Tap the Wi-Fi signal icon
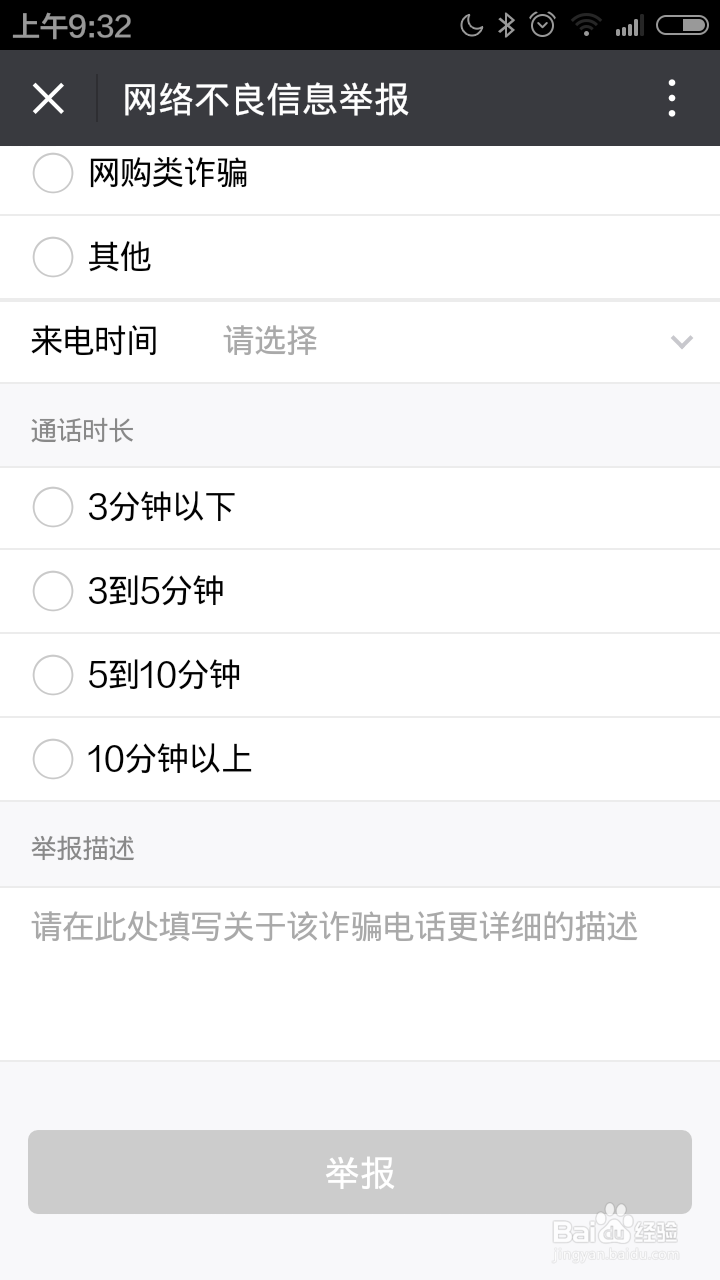The width and height of the screenshot is (720, 1280). point(586,25)
